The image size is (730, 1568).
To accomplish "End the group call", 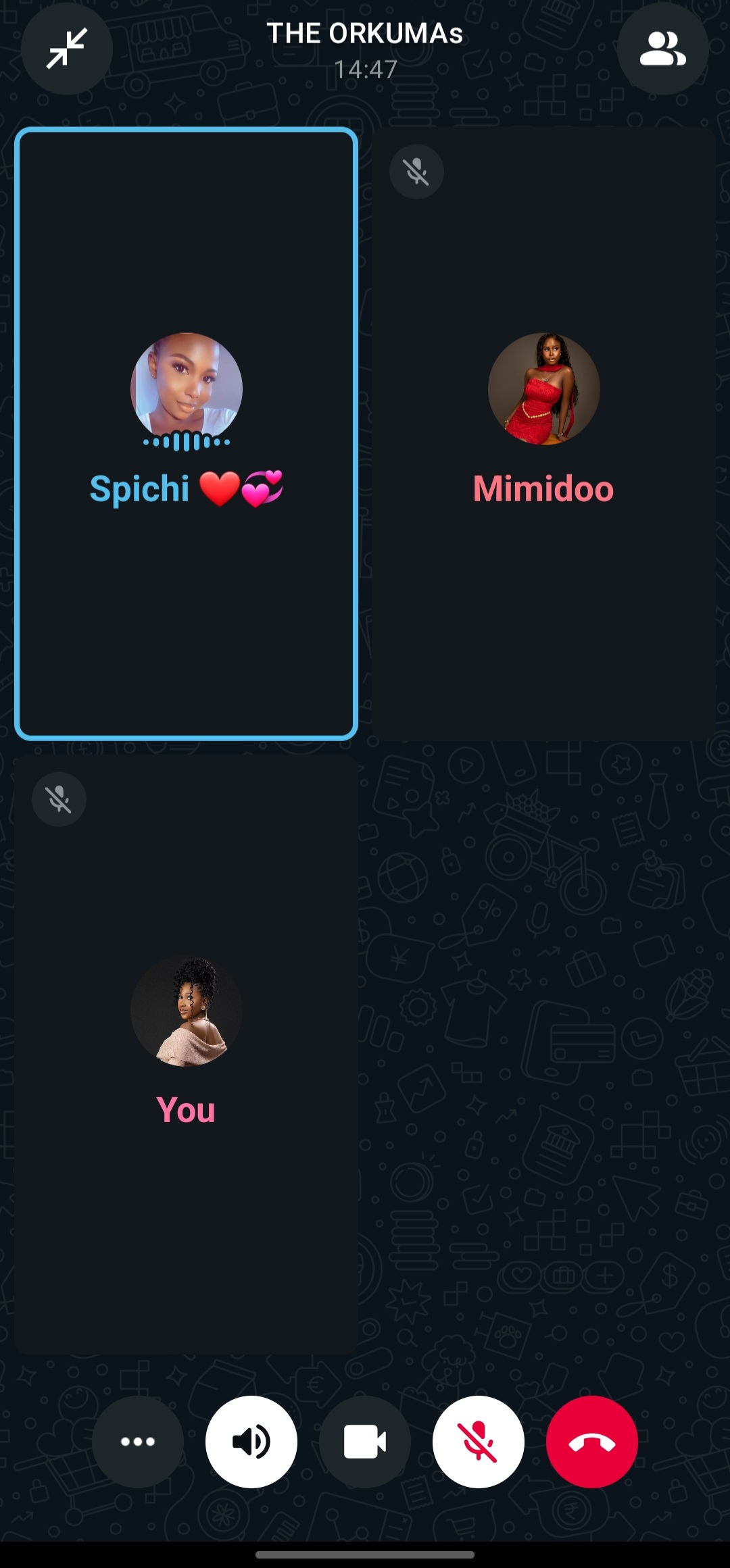I will 592,1442.
